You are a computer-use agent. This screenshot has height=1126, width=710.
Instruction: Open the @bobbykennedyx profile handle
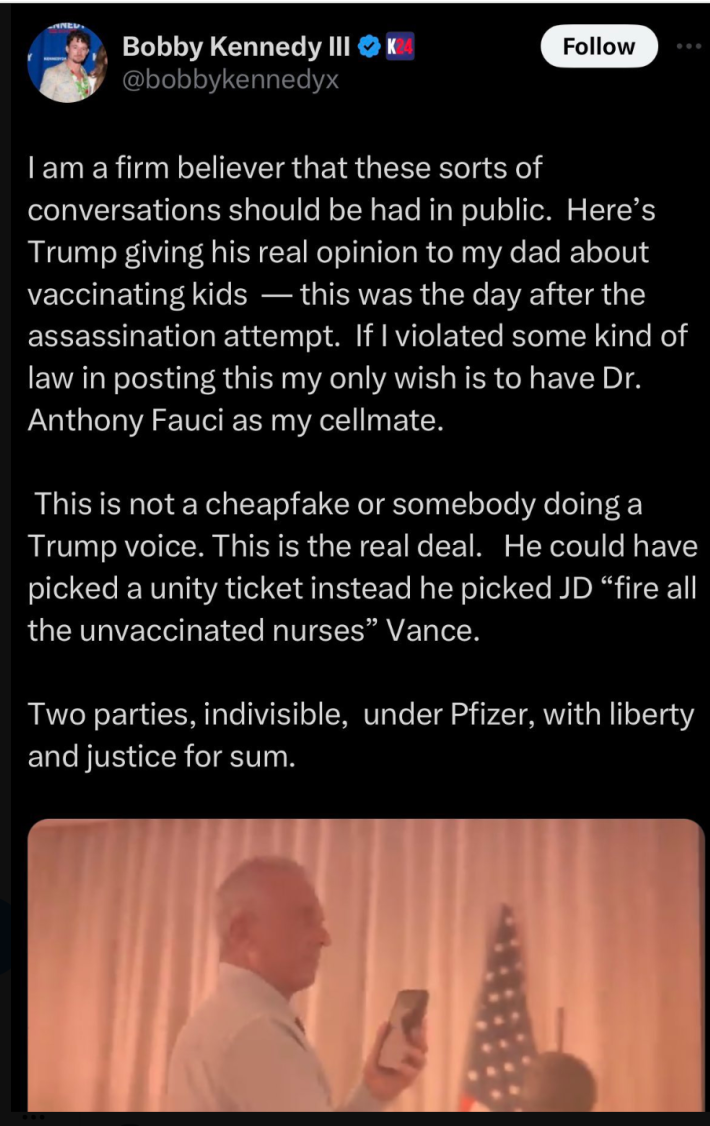(x=230, y=81)
